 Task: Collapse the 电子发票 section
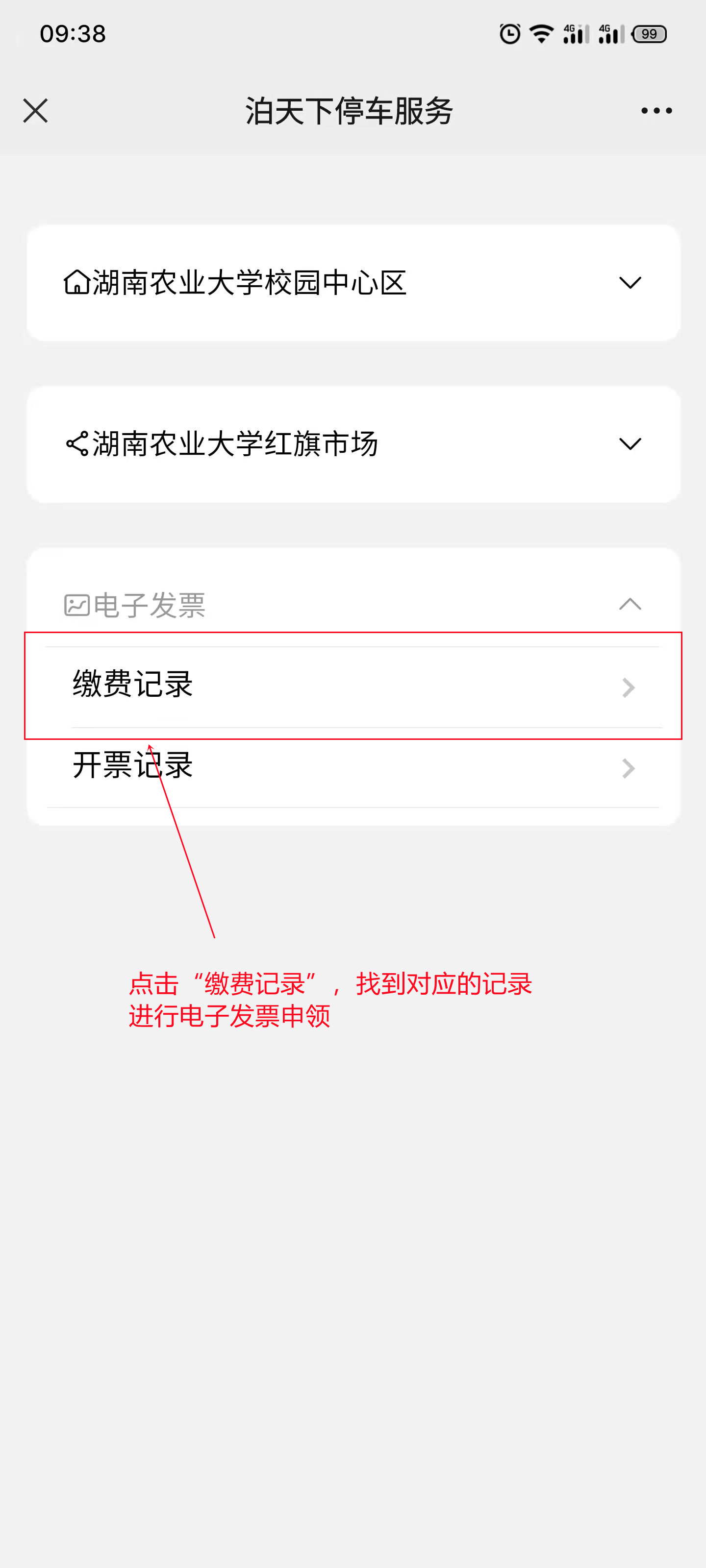(629, 604)
